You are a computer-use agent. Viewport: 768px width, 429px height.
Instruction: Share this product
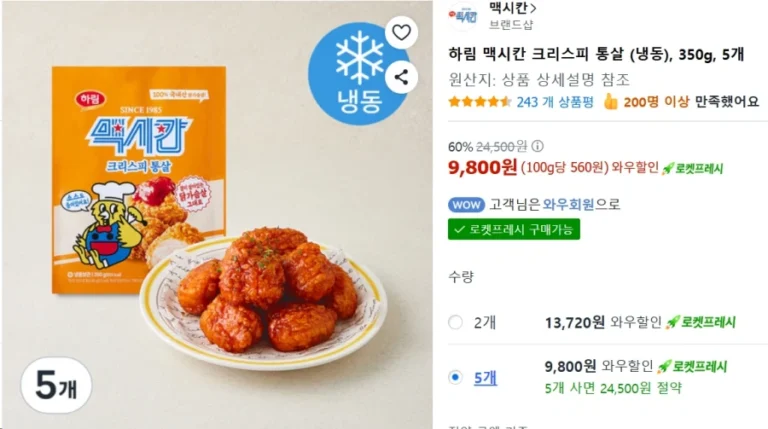(401, 76)
